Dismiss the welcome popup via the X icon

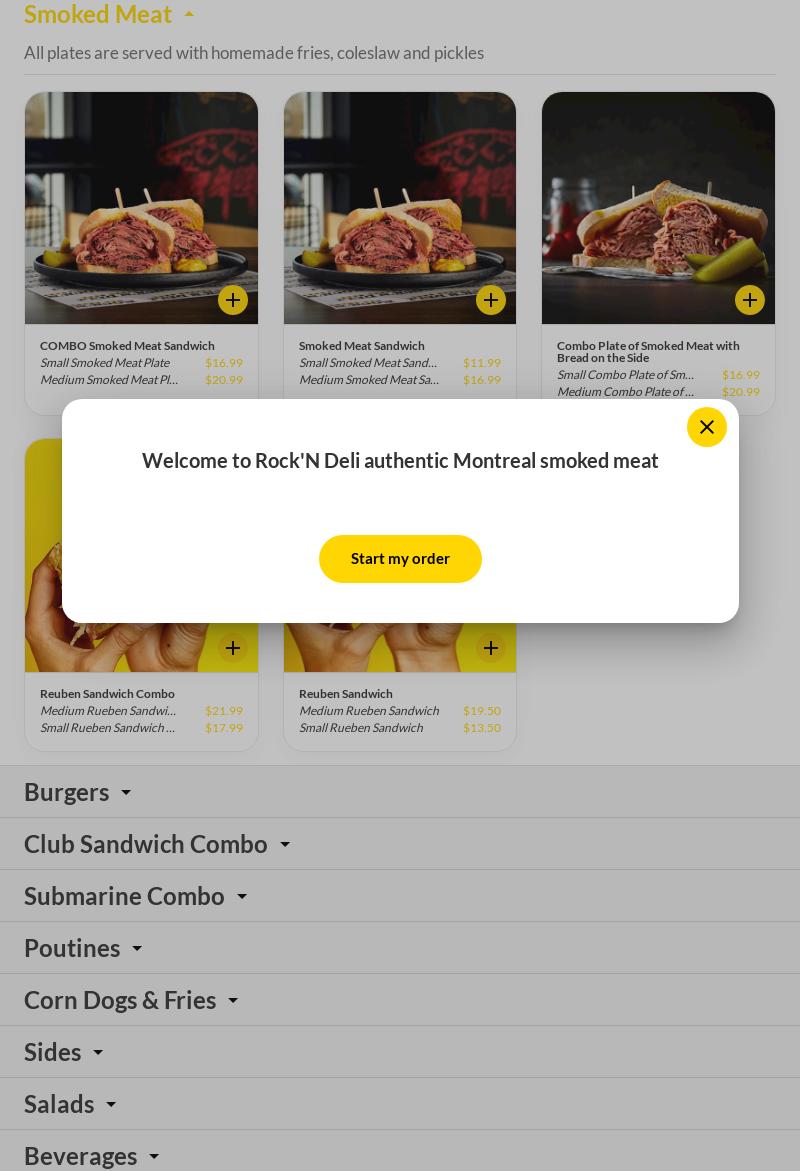707,427
